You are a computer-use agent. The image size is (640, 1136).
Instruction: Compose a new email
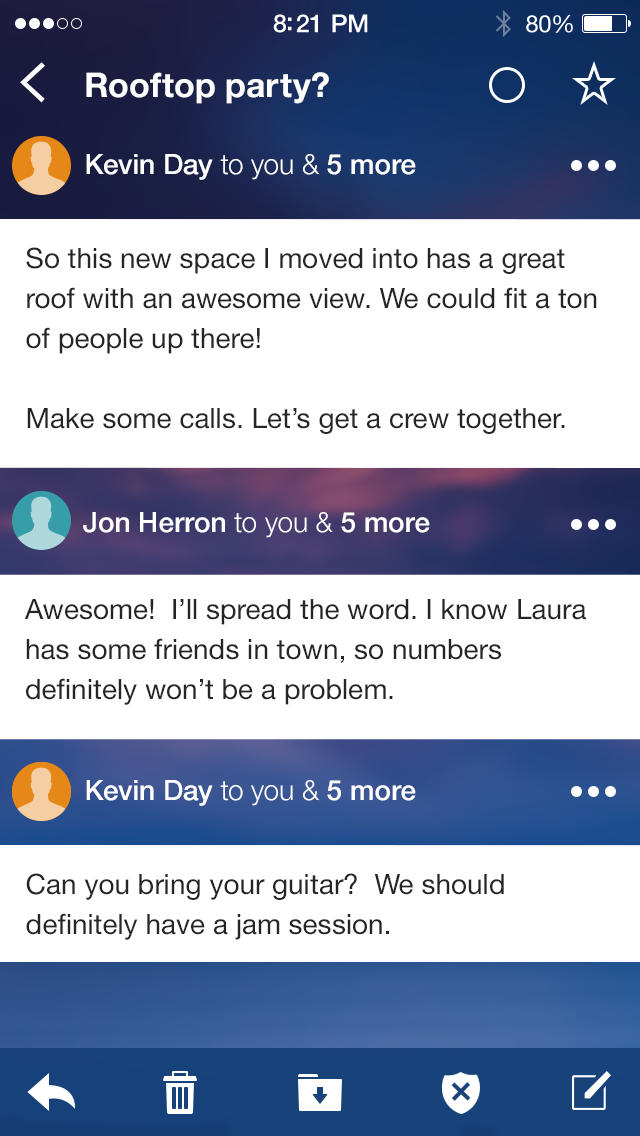coord(590,1092)
